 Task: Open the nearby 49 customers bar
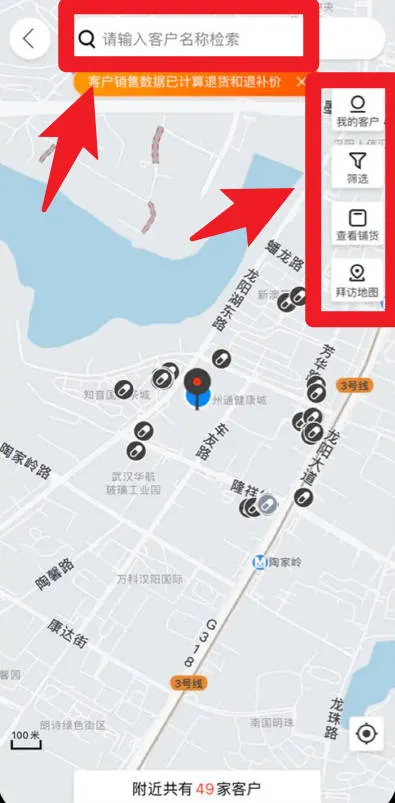197,788
